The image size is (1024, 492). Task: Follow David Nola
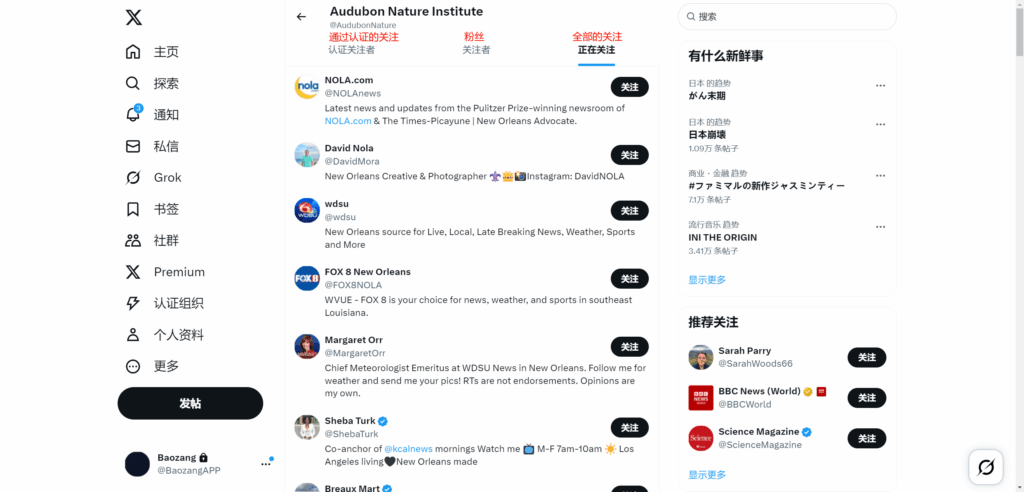point(629,155)
